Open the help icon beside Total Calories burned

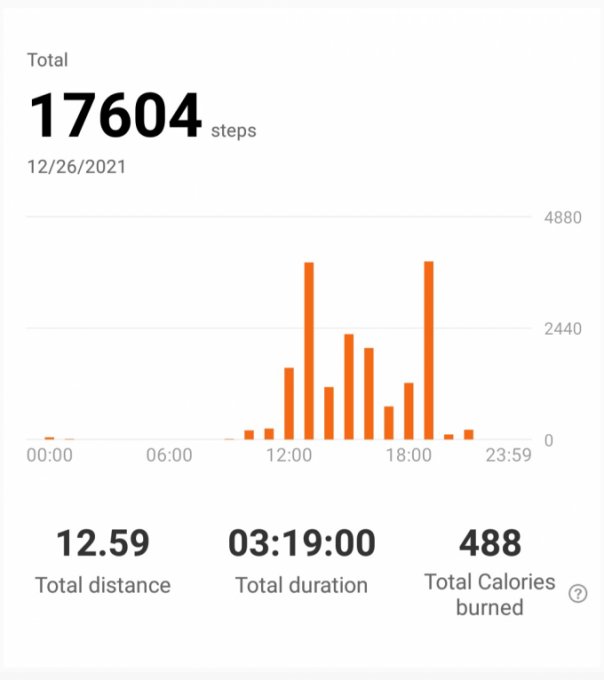click(x=577, y=594)
